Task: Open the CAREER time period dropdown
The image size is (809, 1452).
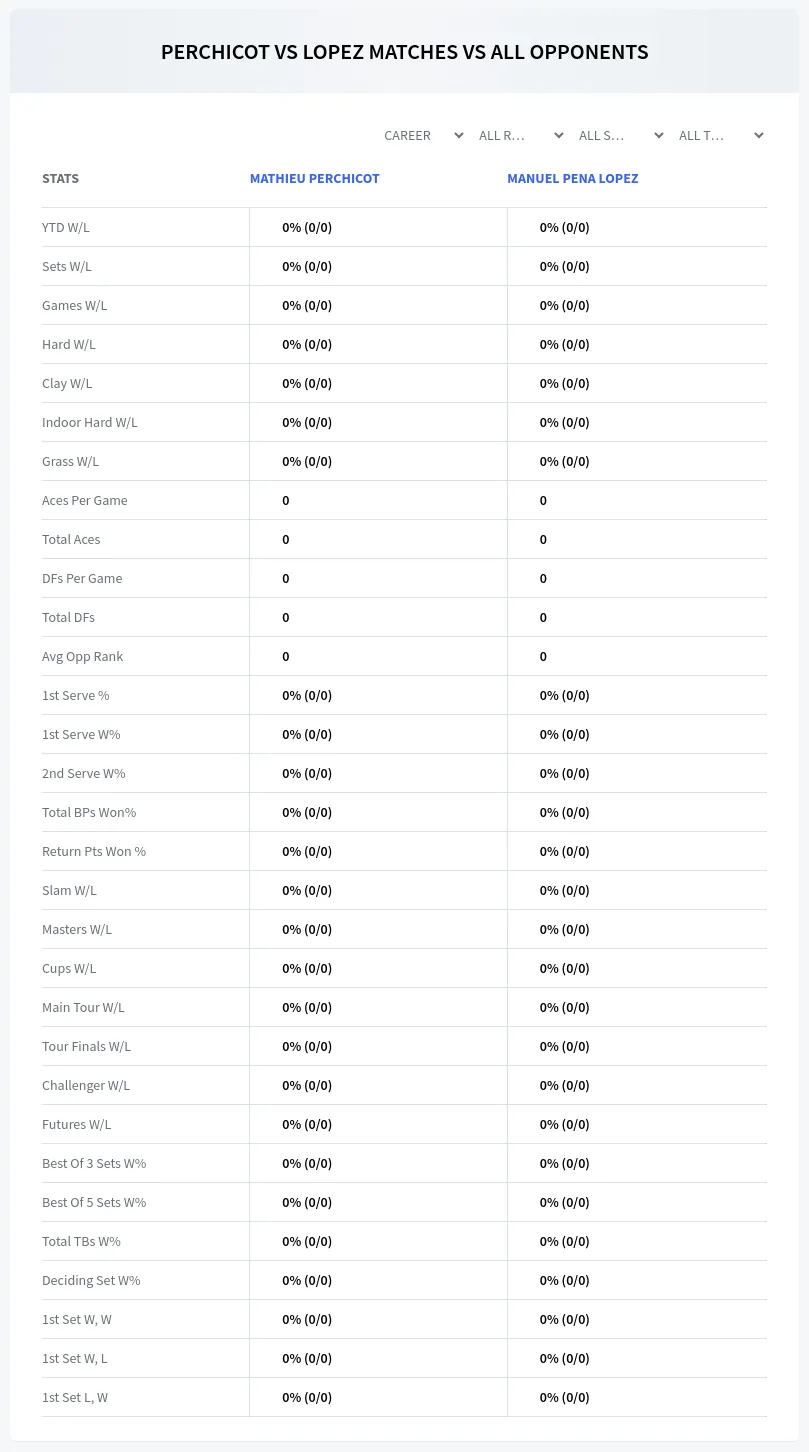Action: [422, 135]
